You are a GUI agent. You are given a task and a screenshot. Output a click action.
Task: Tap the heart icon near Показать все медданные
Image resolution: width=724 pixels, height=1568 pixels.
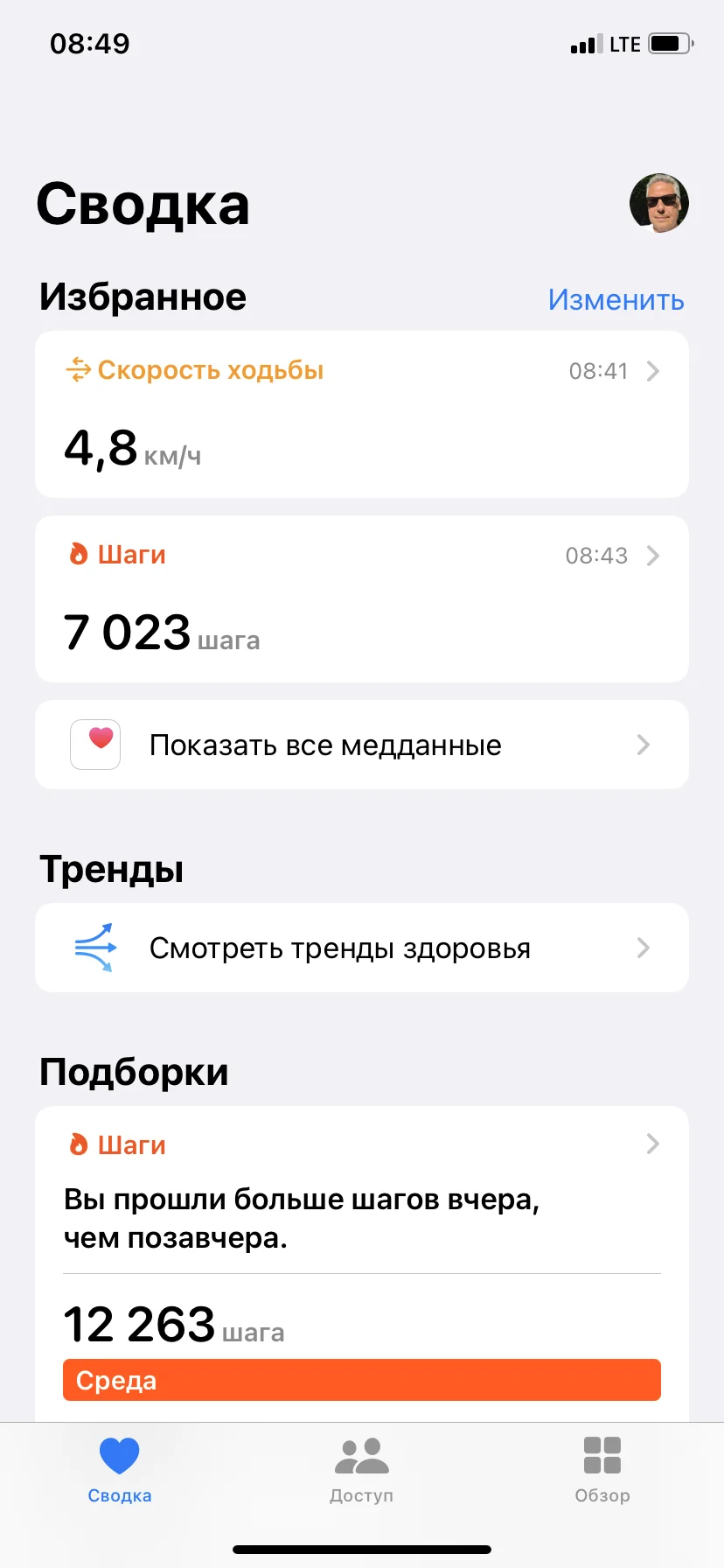(x=95, y=745)
